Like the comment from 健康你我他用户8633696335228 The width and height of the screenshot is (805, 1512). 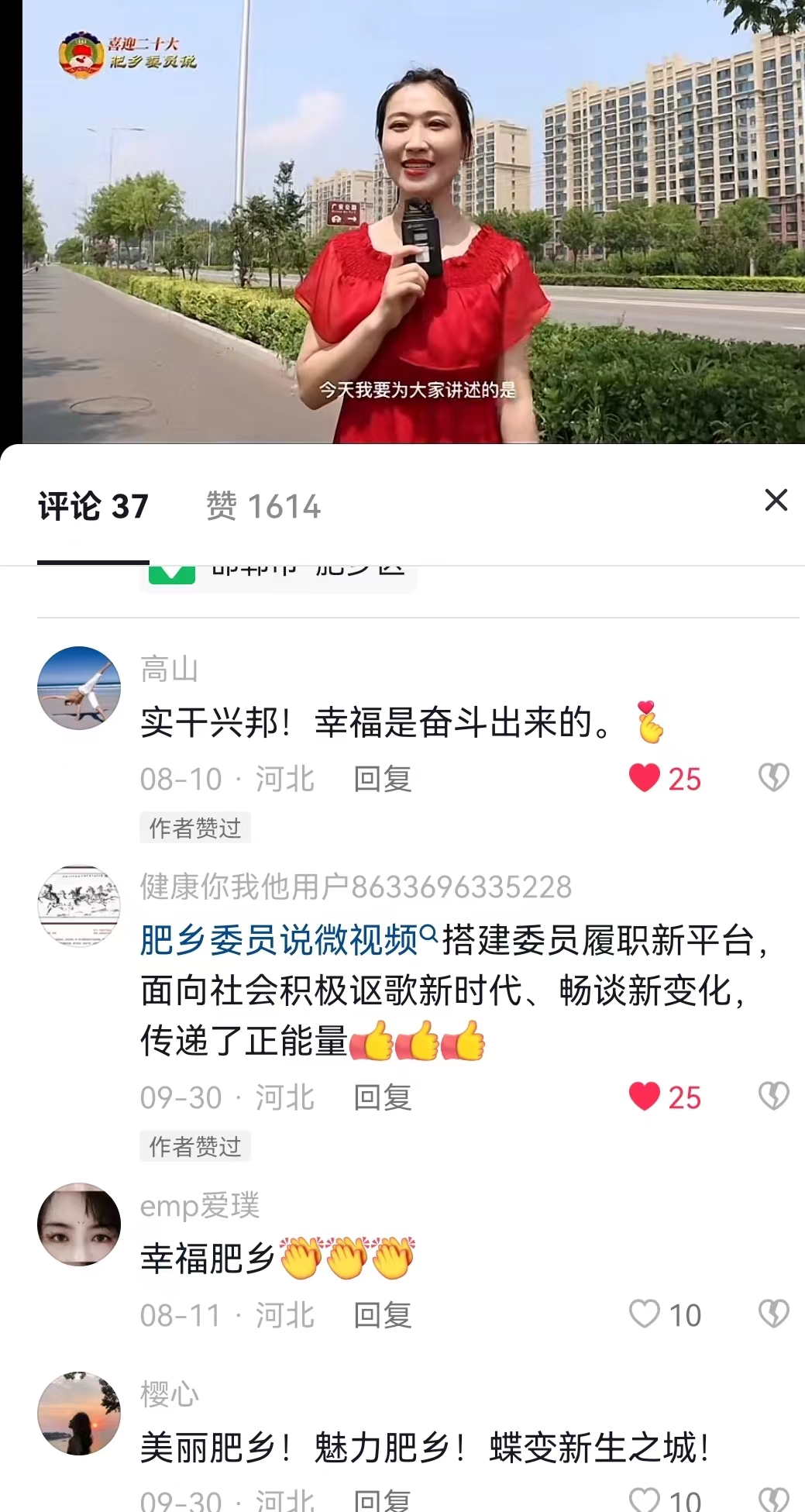645,1097
